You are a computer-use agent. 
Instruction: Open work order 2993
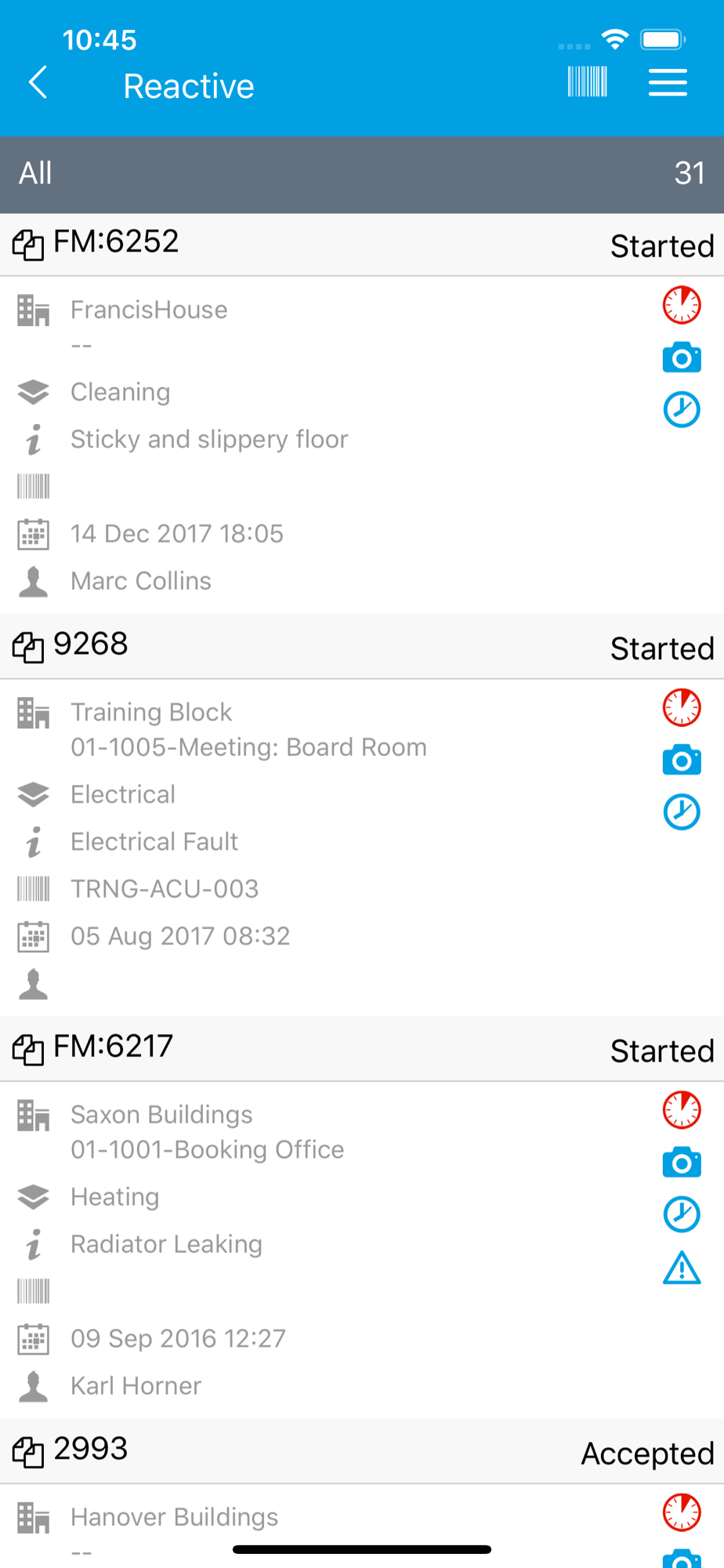click(x=362, y=1451)
